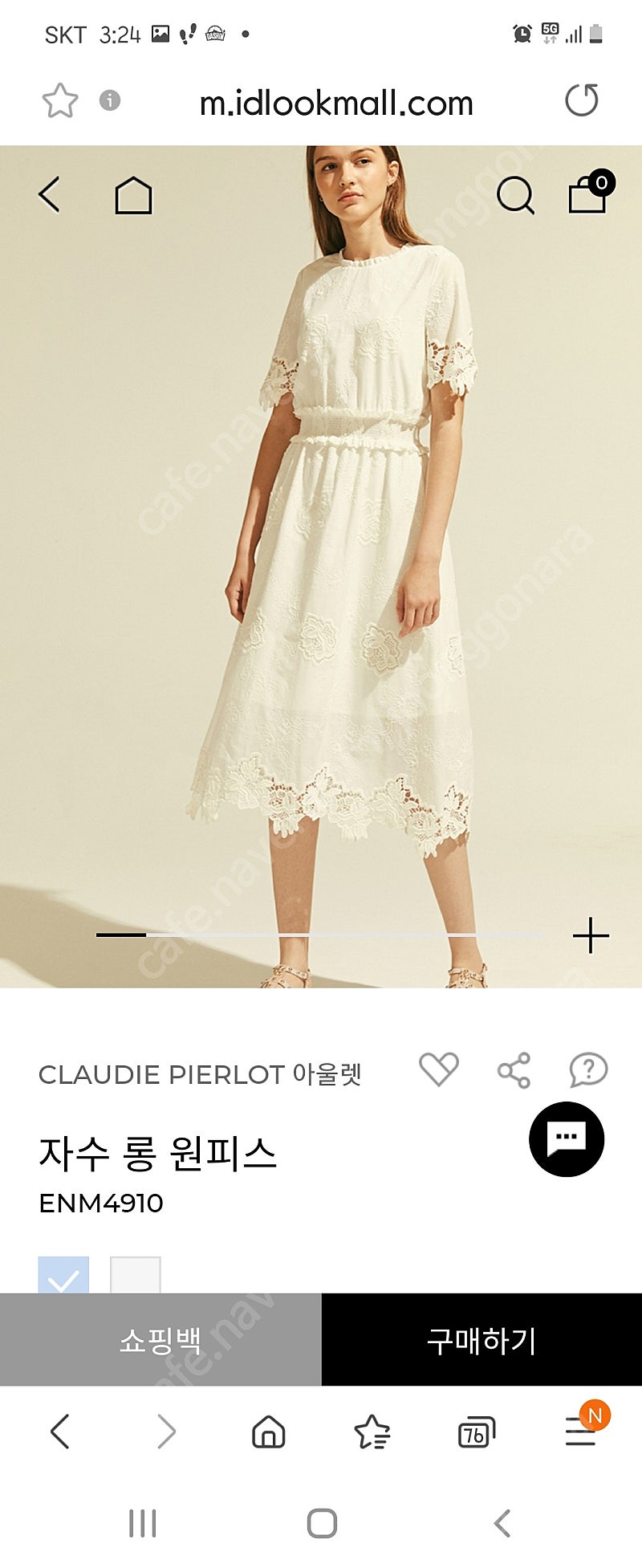Open the product inquiry question icon
The image size is (642, 1568).
pos(588,1070)
